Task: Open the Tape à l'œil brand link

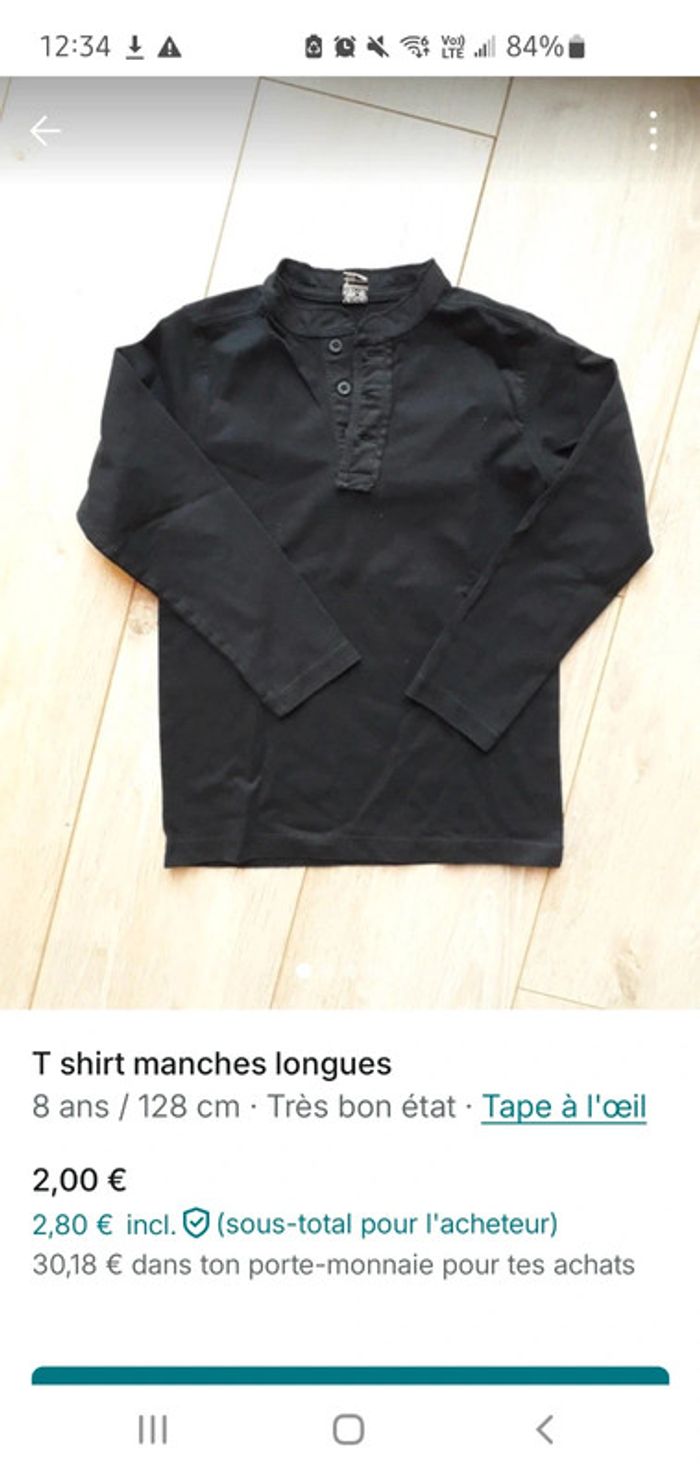Action: tap(563, 1107)
